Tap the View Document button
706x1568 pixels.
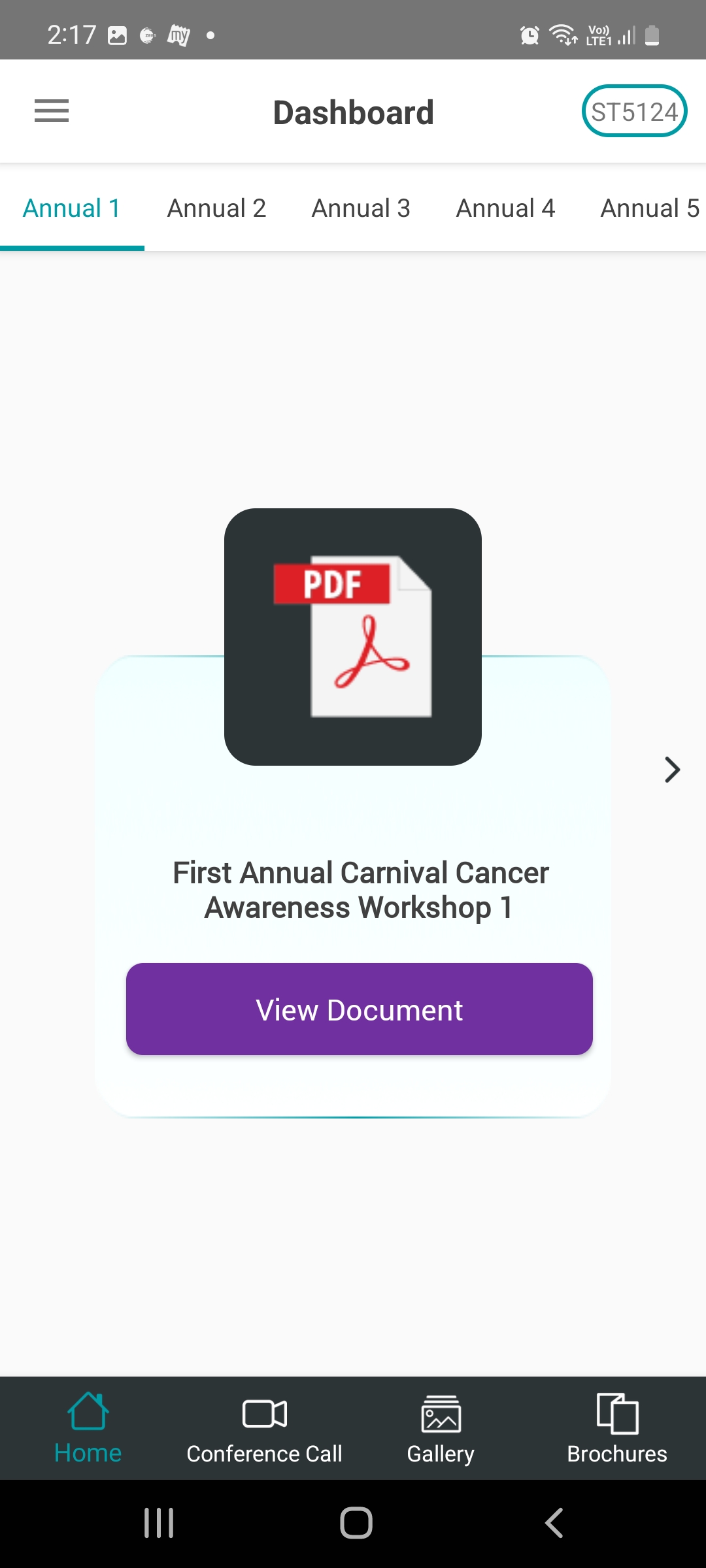point(360,1009)
